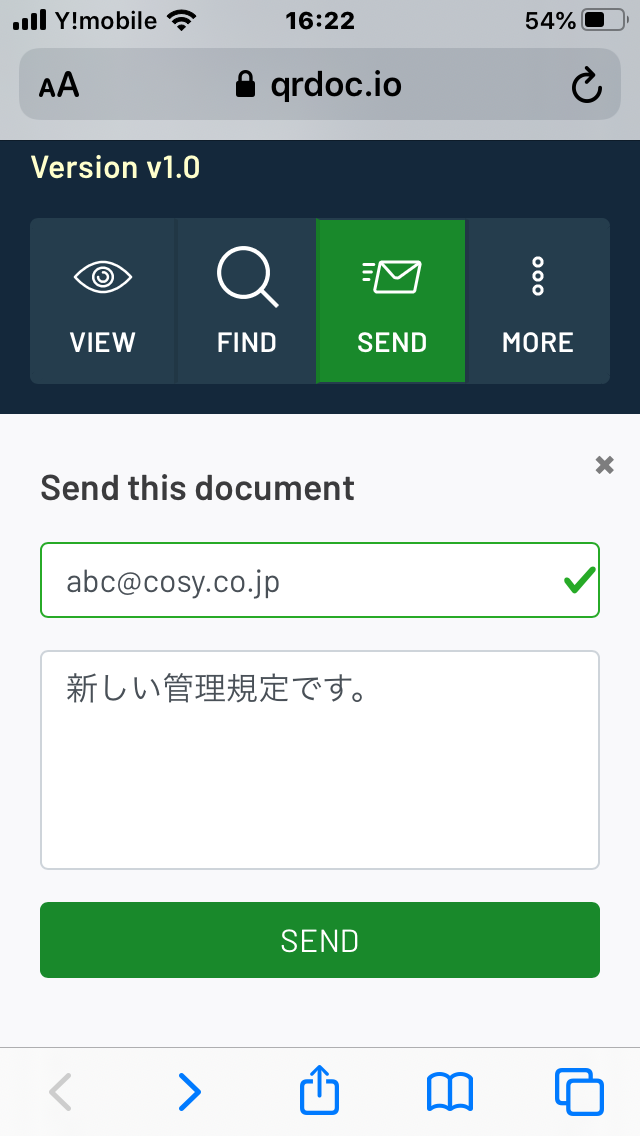
Task: Select the SEND tab
Action: tap(391, 301)
